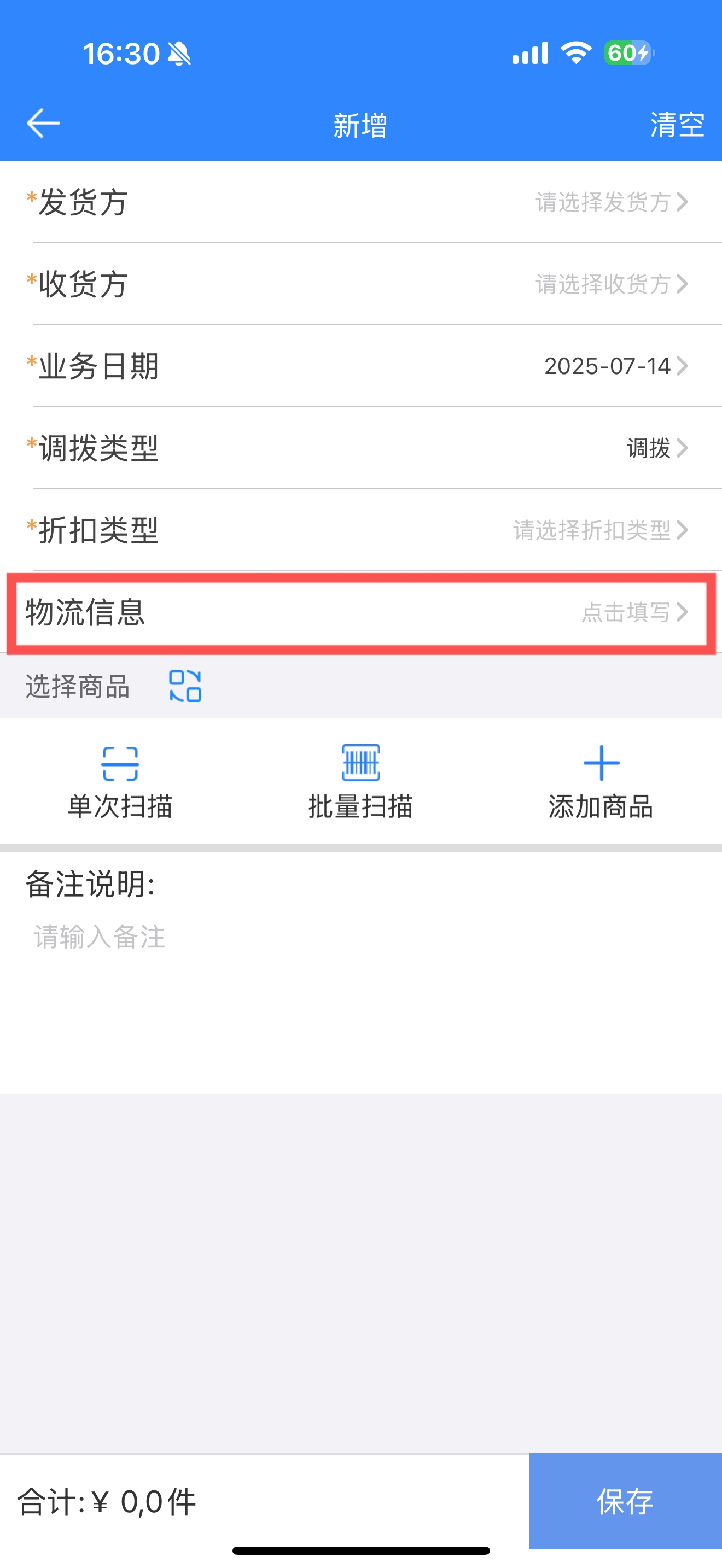The image size is (722, 1568).
Task: Tap the layout switch icon beside 选择商品
Action: pyautogui.click(x=185, y=686)
